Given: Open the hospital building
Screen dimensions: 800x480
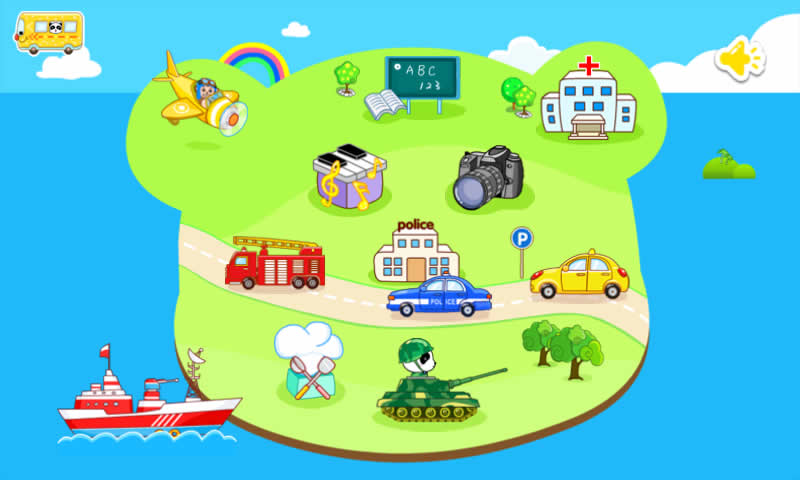Looking at the screenshot, I should (x=588, y=100).
